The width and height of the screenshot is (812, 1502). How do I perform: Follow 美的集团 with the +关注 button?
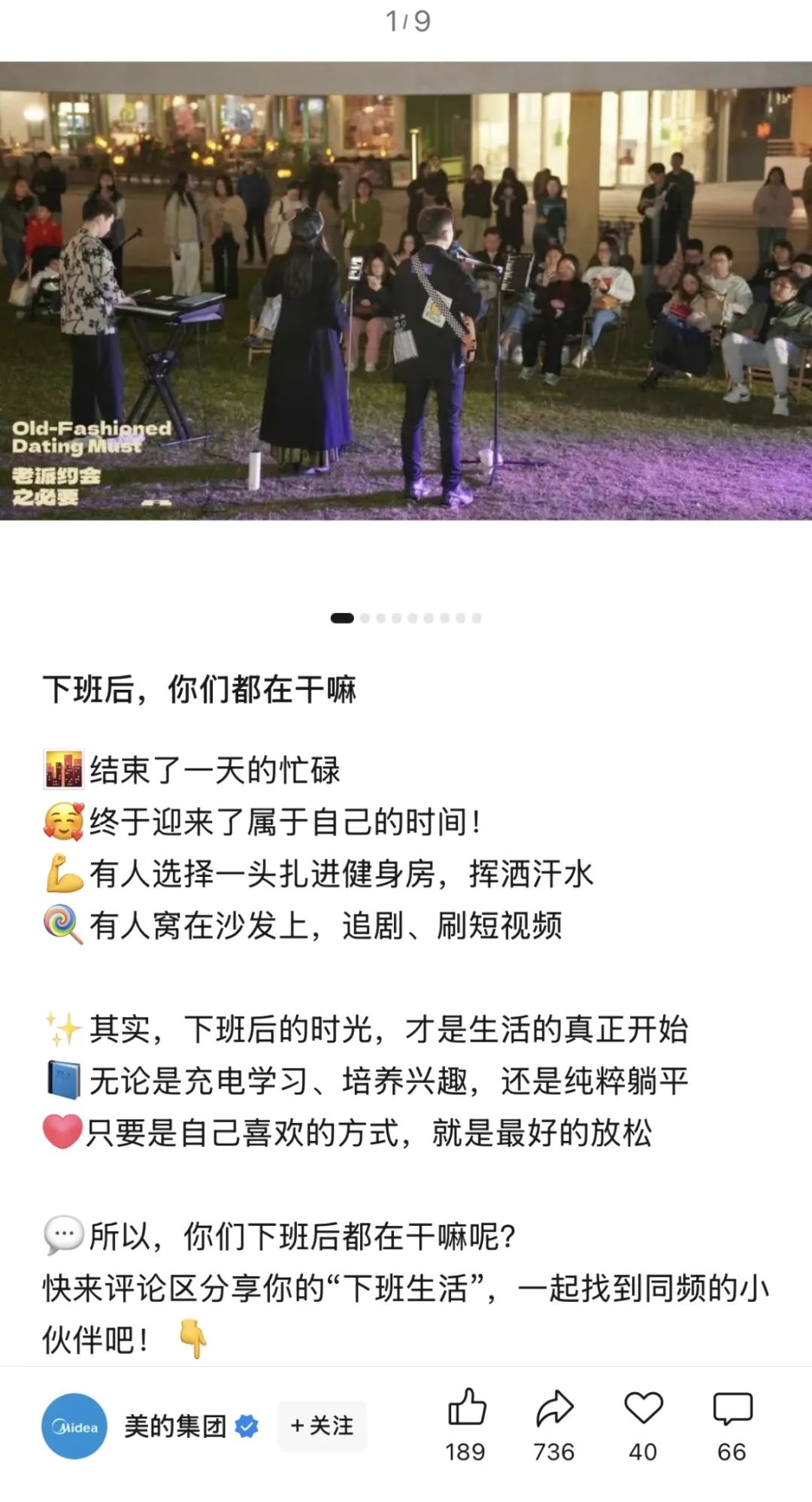click(322, 1425)
